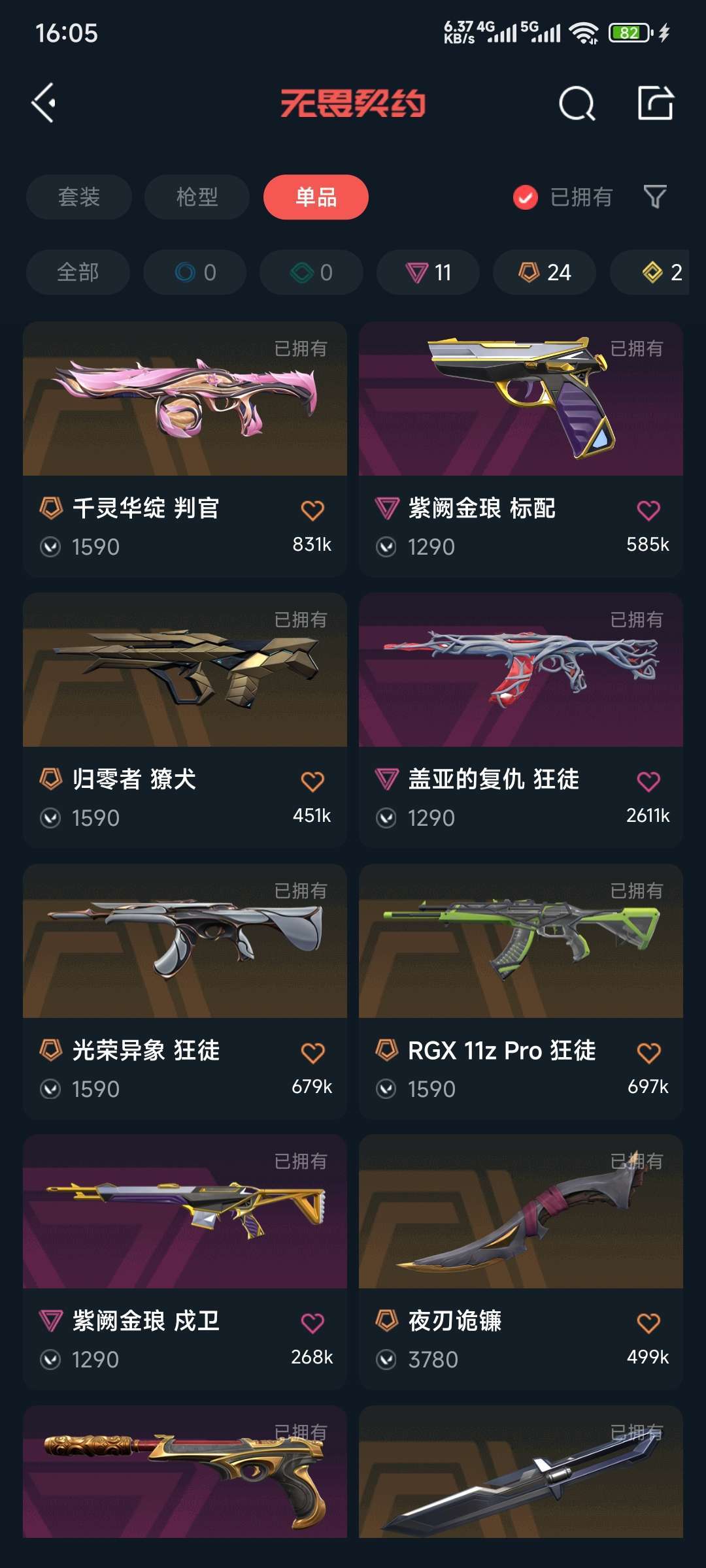Viewport: 706px width, 1568px height.
Task: Select the 全部 filter chip
Action: pyautogui.click(x=78, y=272)
